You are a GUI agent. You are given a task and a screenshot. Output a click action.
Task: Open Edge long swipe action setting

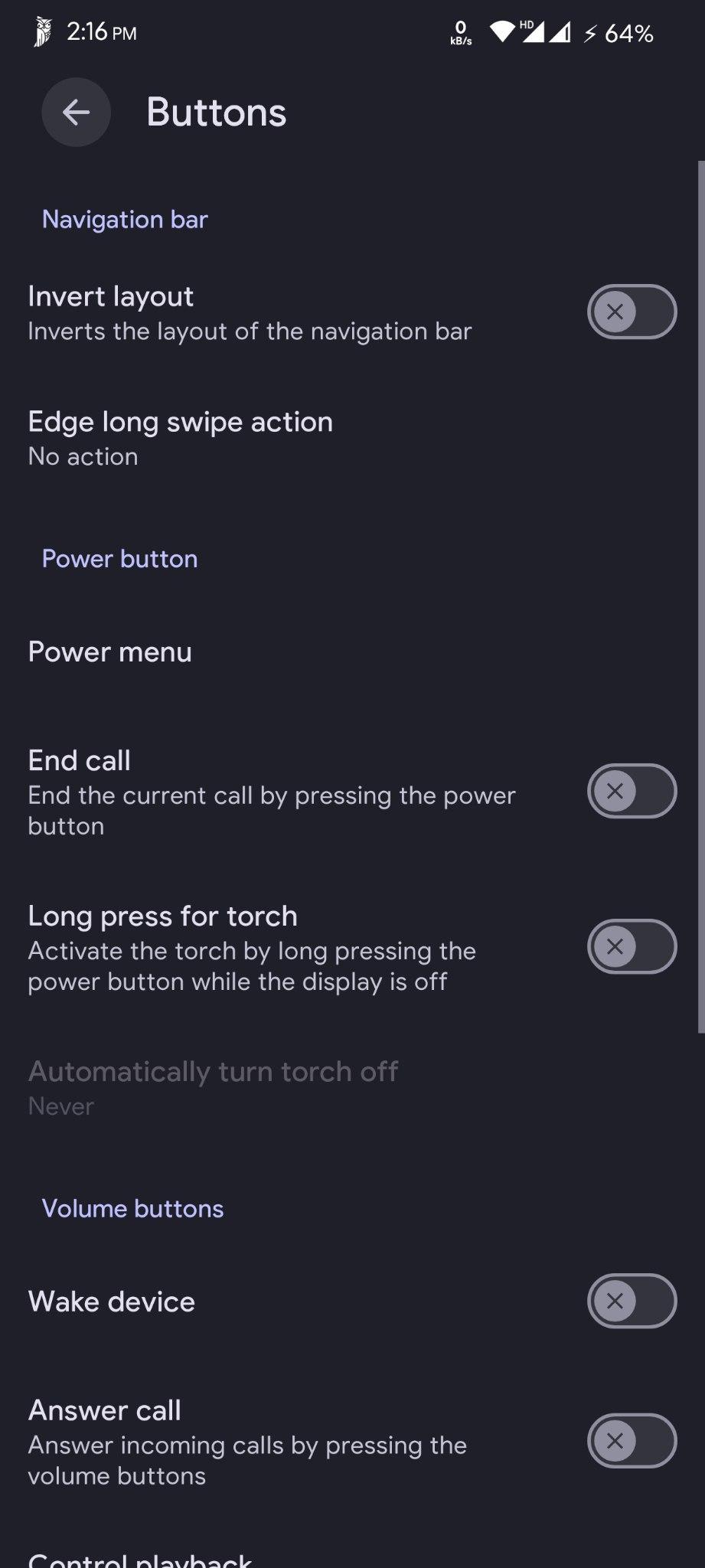tap(181, 438)
